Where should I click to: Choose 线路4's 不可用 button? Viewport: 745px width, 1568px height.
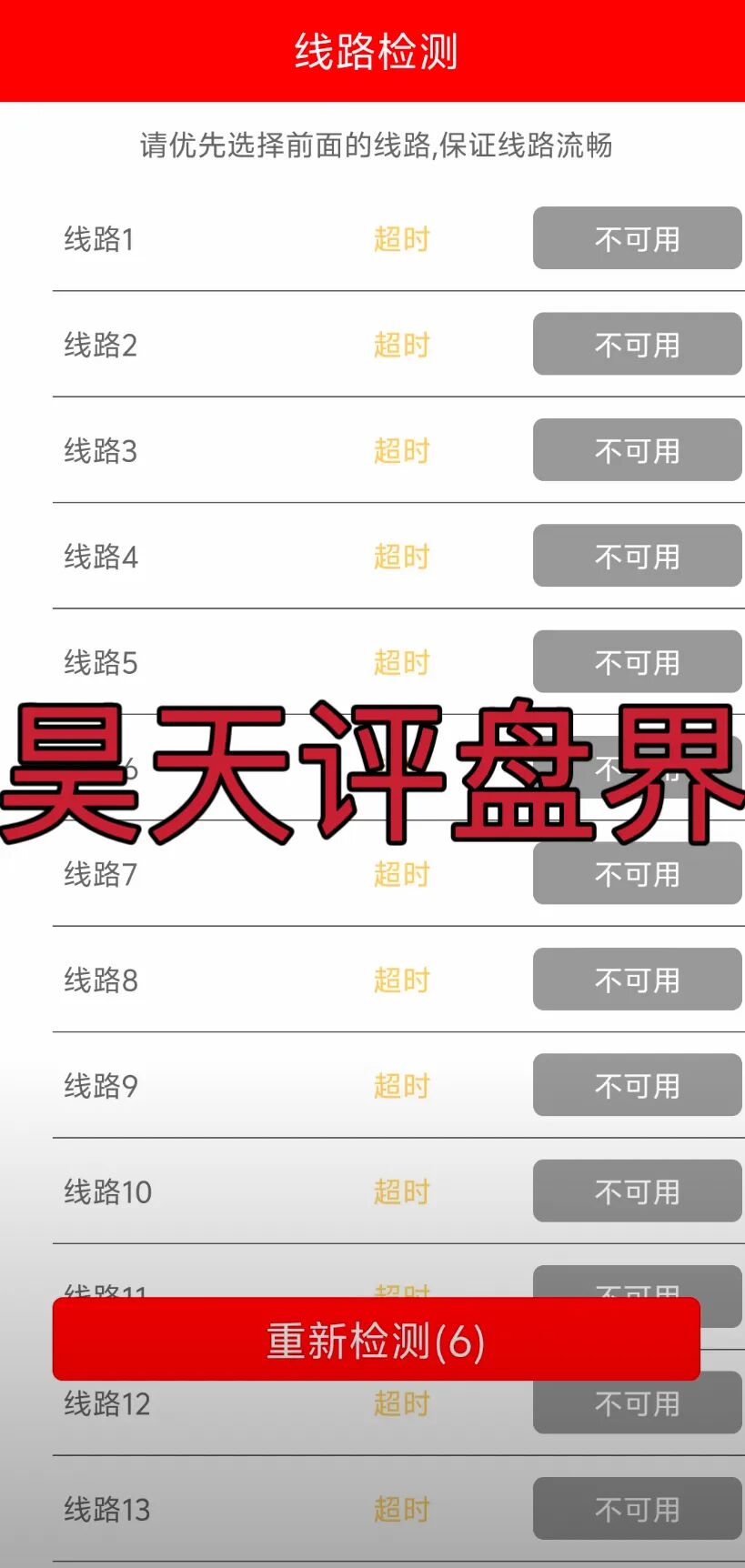click(637, 556)
